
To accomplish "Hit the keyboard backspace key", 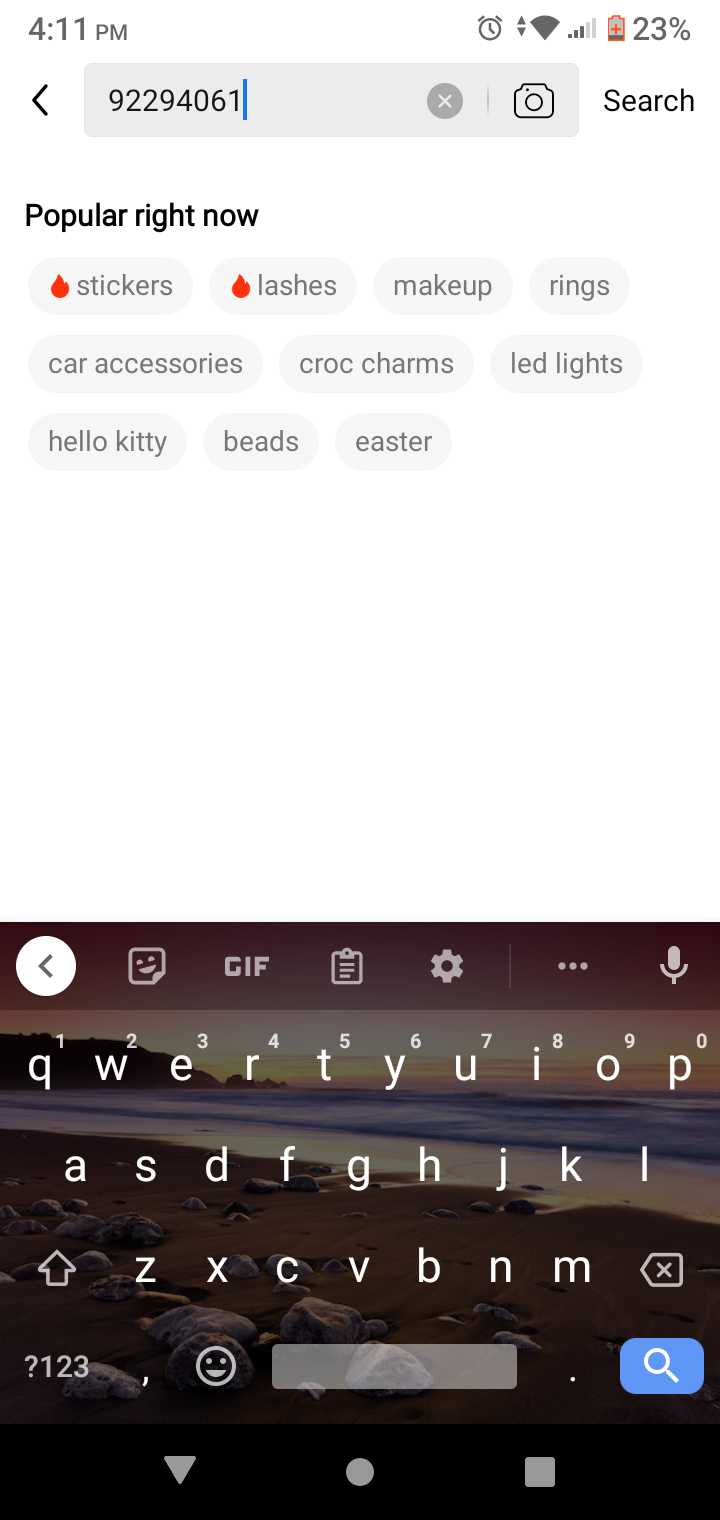I will tap(661, 1270).
